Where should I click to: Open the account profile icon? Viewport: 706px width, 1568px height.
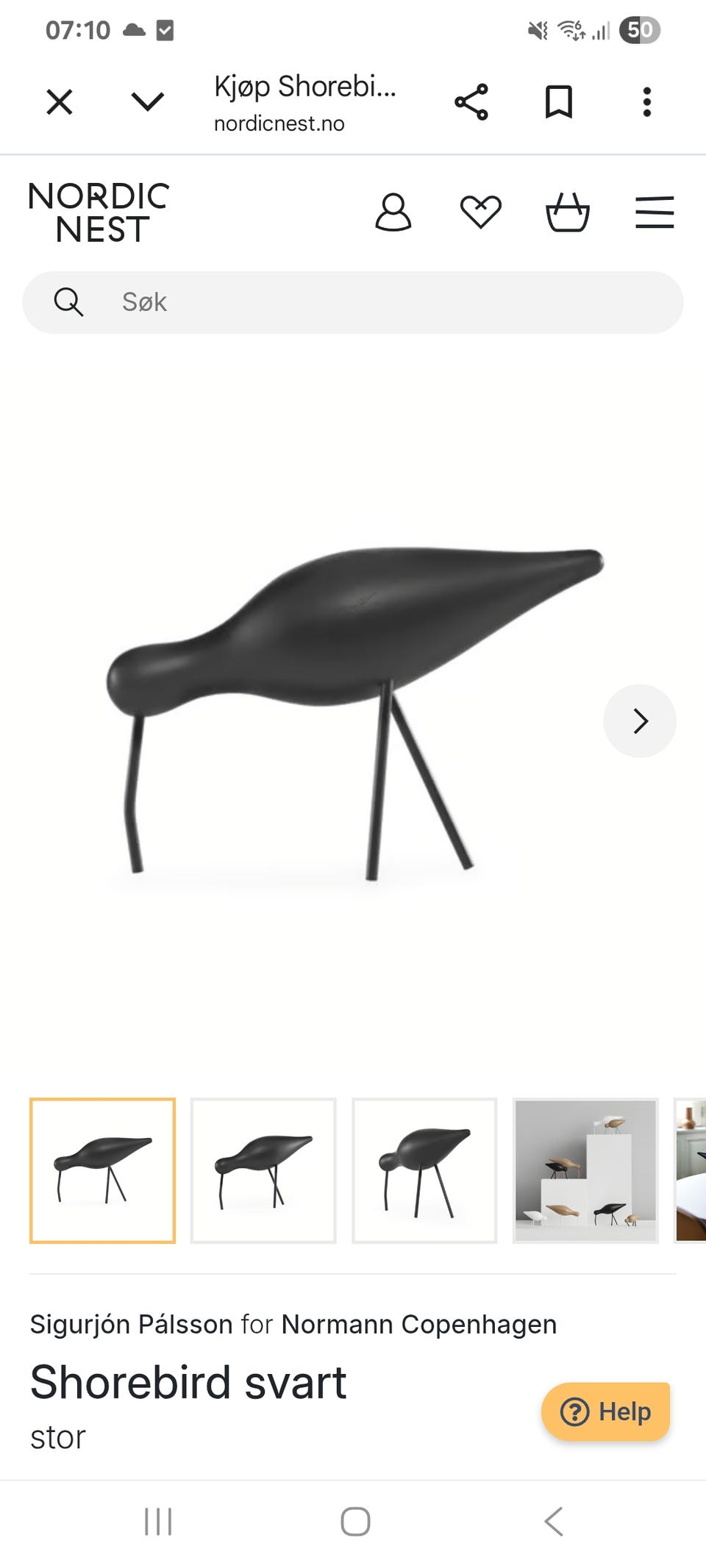pyautogui.click(x=393, y=213)
